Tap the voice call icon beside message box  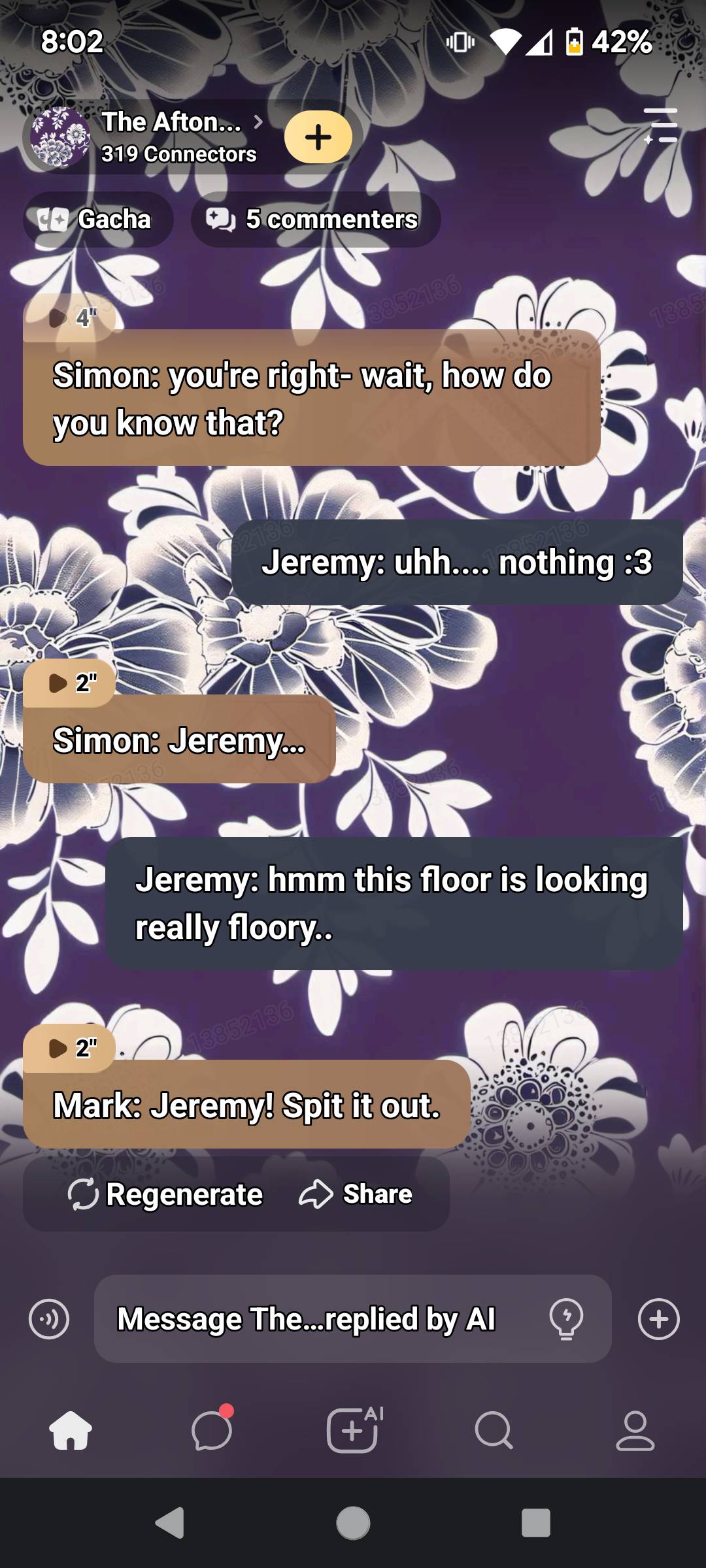pos(49,1320)
